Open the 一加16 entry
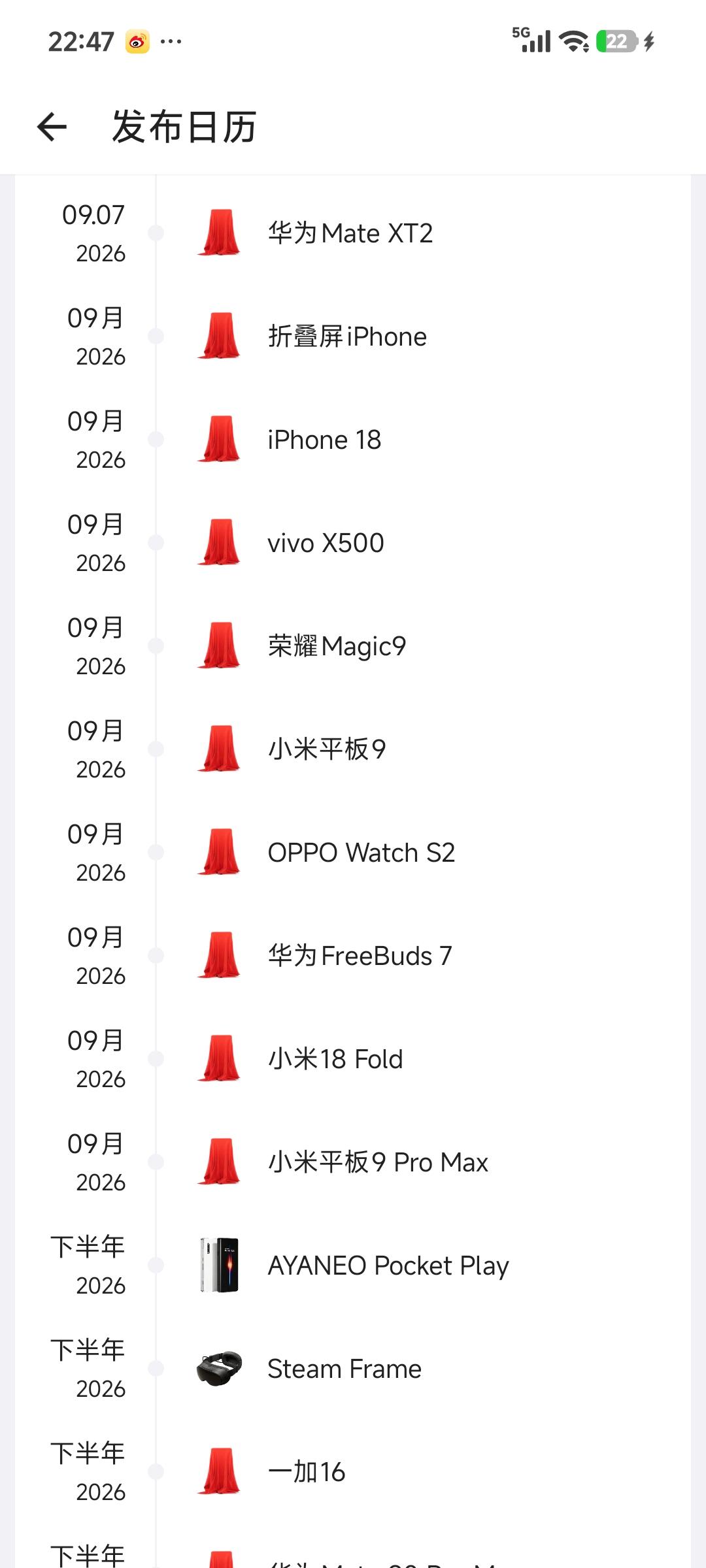706x1568 pixels. tap(353, 1472)
